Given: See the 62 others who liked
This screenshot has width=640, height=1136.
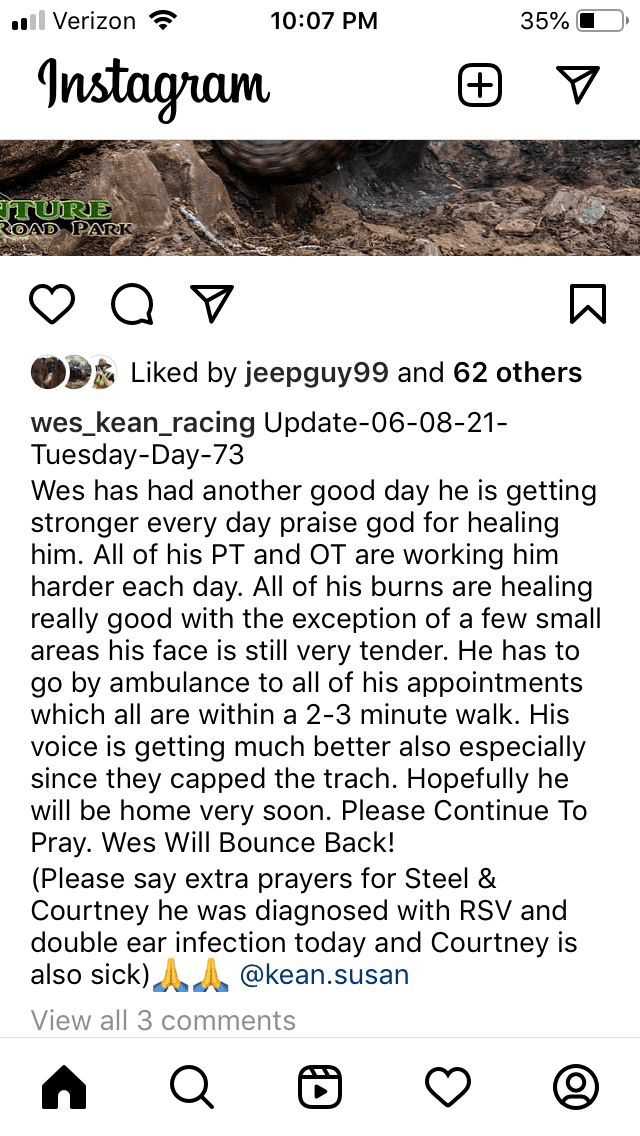Looking at the screenshot, I should pyautogui.click(x=517, y=373).
